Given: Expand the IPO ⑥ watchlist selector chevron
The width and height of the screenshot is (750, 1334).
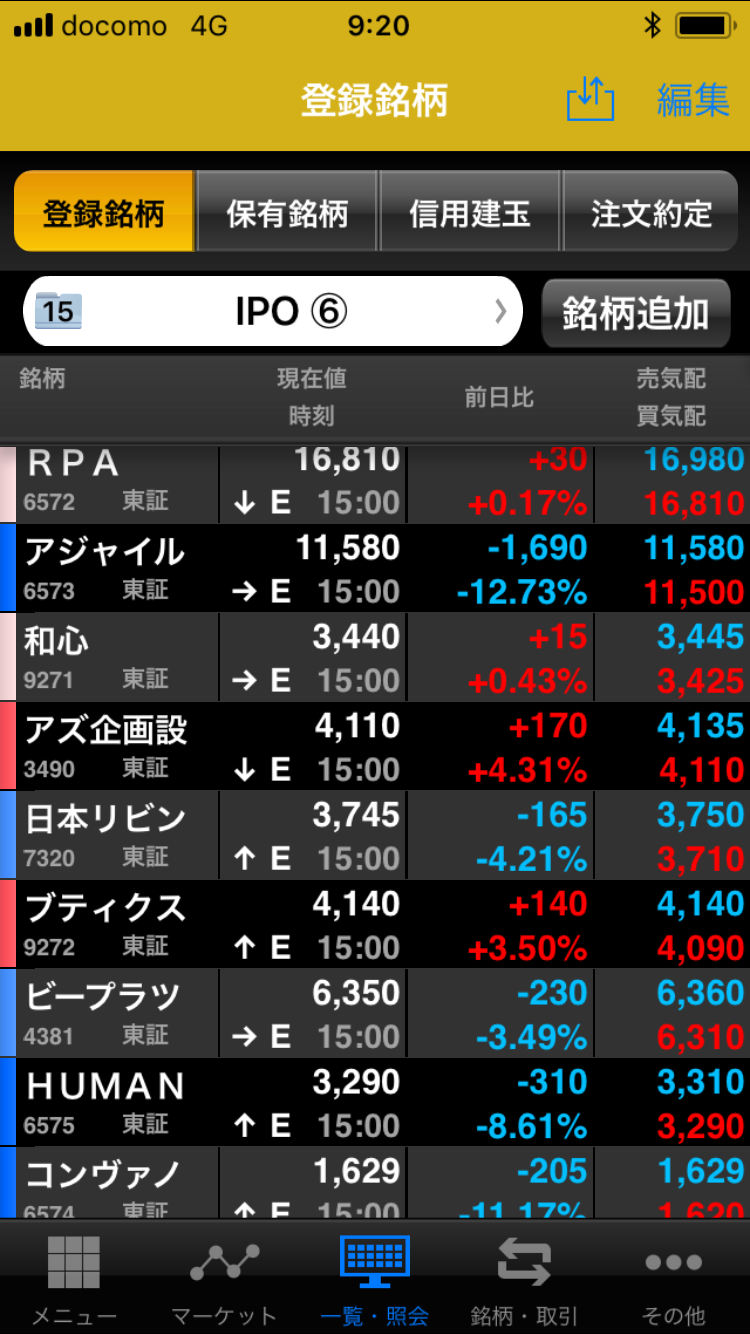Looking at the screenshot, I should 500,311.
